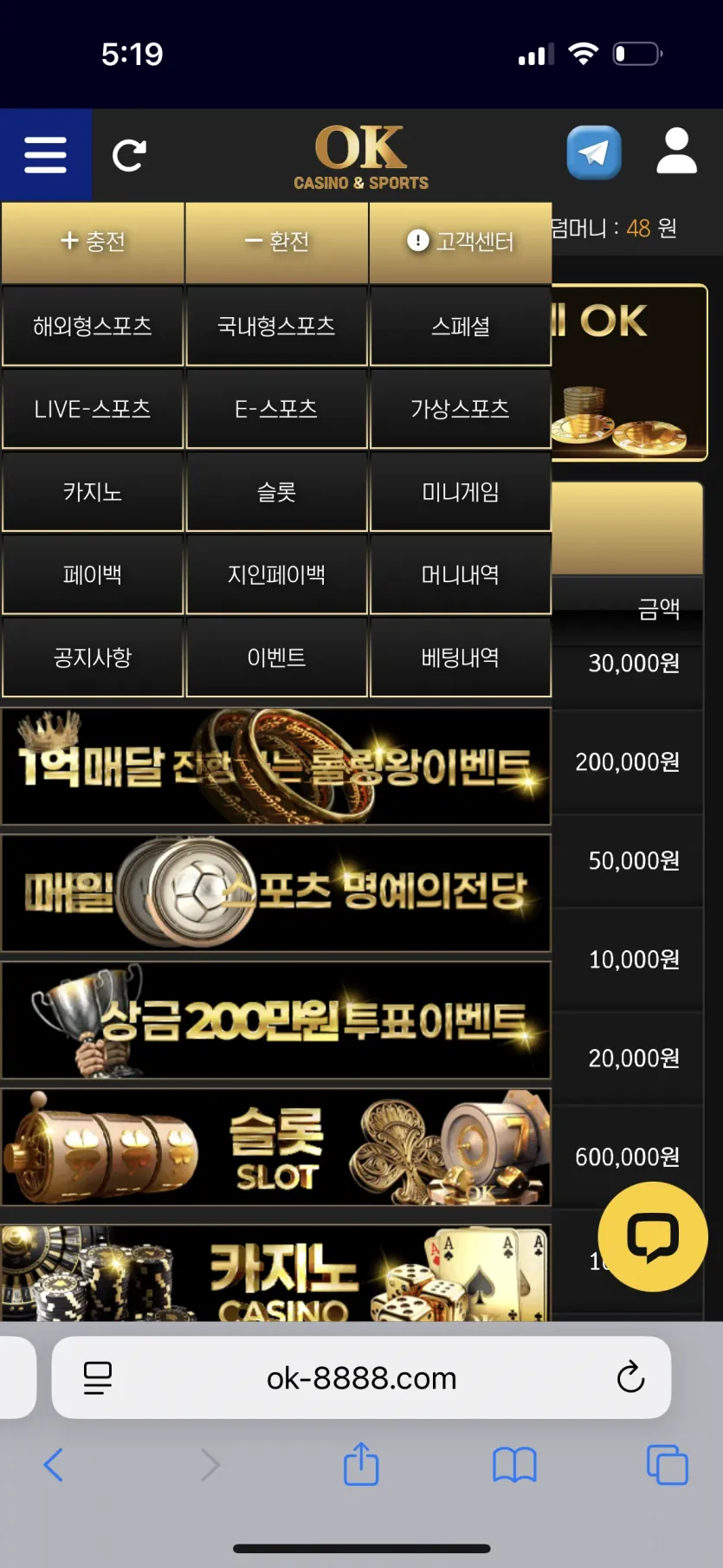View the 상금 200만원 투표이벤트 banner
This screenshot has width=723, height=1568.
(x=276, y=1020)
